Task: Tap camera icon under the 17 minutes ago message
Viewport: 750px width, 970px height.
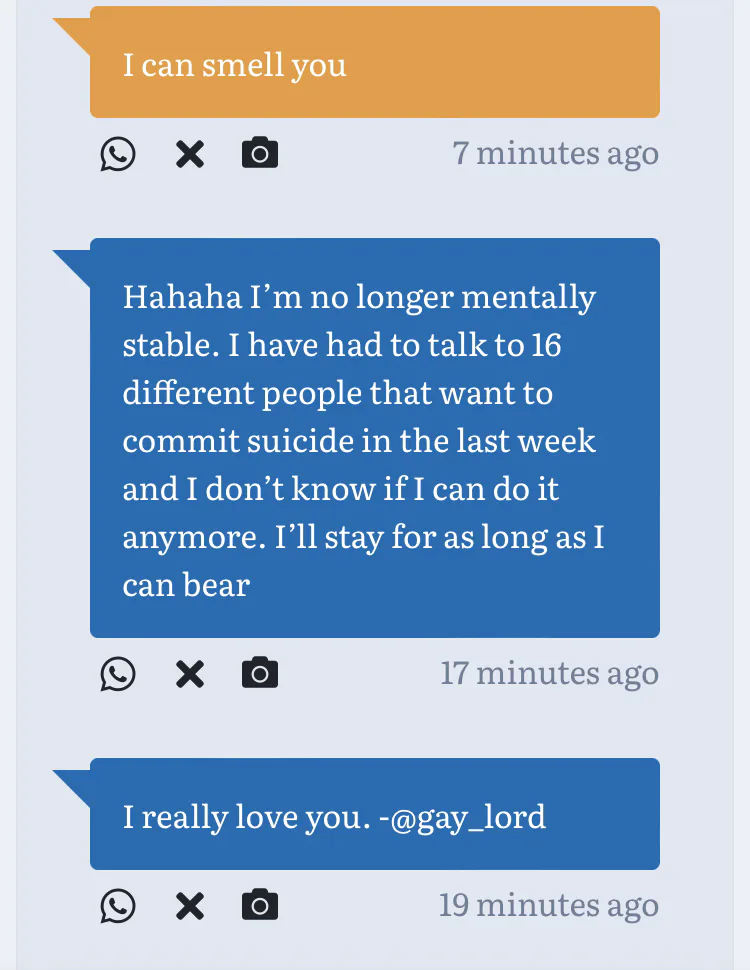Action: pyautogui.click(x=260, y=674)
